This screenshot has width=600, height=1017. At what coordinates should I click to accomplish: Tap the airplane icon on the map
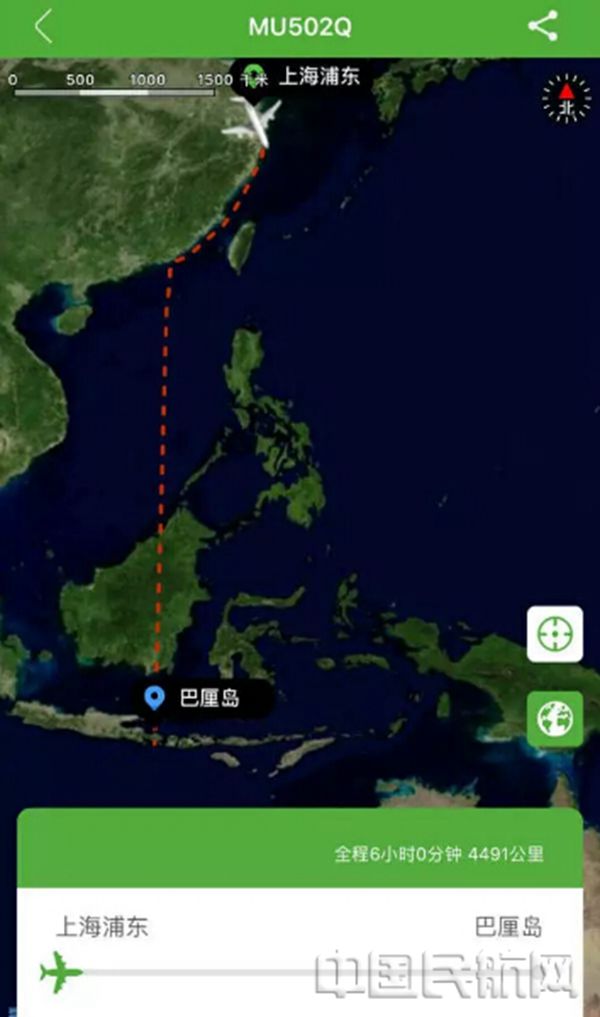[252, 122]
